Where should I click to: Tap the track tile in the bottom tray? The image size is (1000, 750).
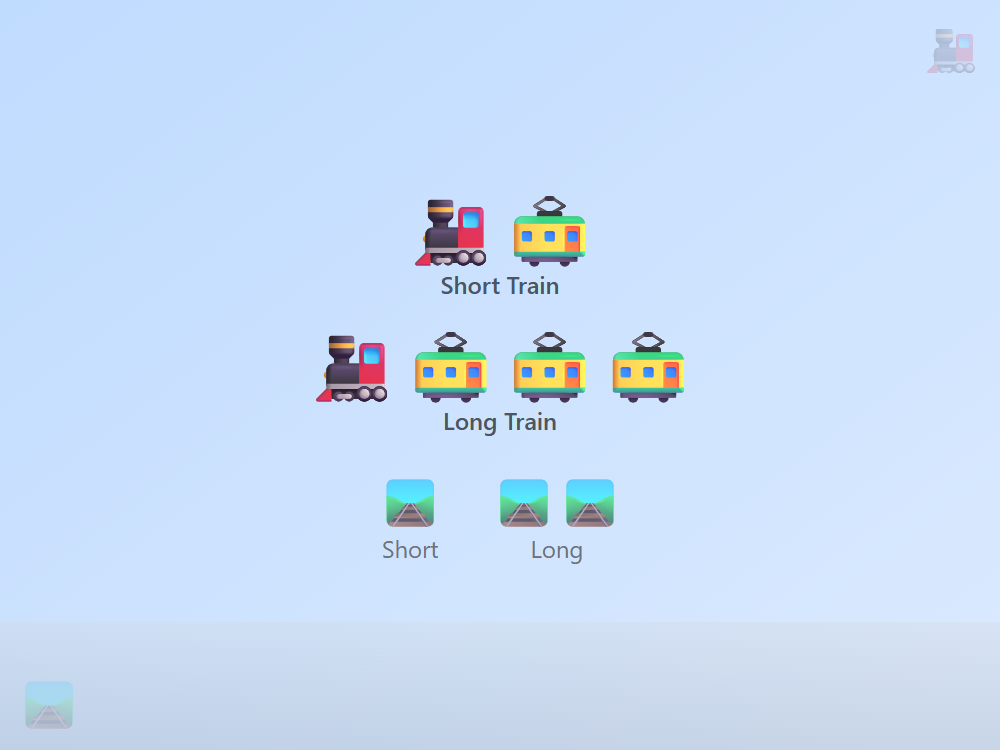[x=49, y=705]
